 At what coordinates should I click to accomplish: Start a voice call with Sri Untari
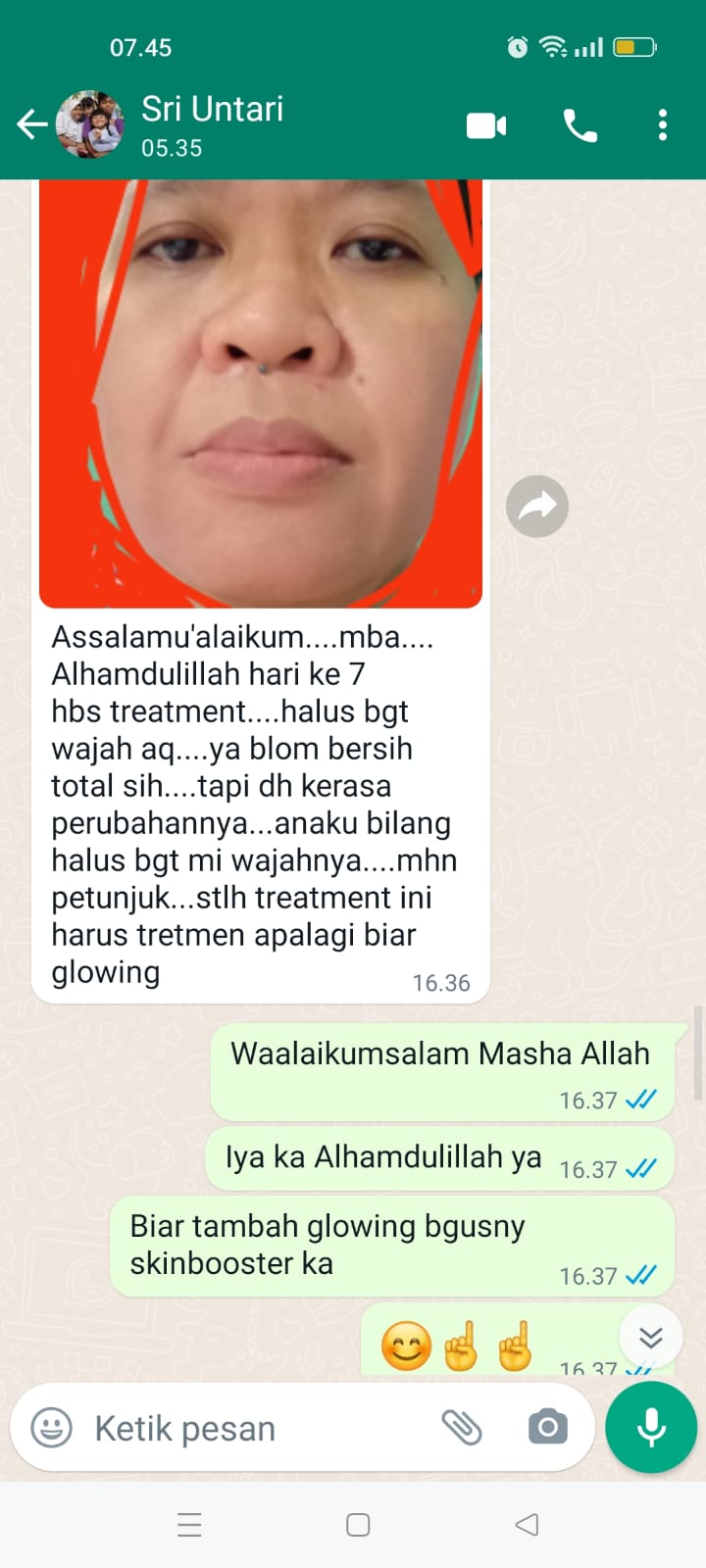click(580, 125)
